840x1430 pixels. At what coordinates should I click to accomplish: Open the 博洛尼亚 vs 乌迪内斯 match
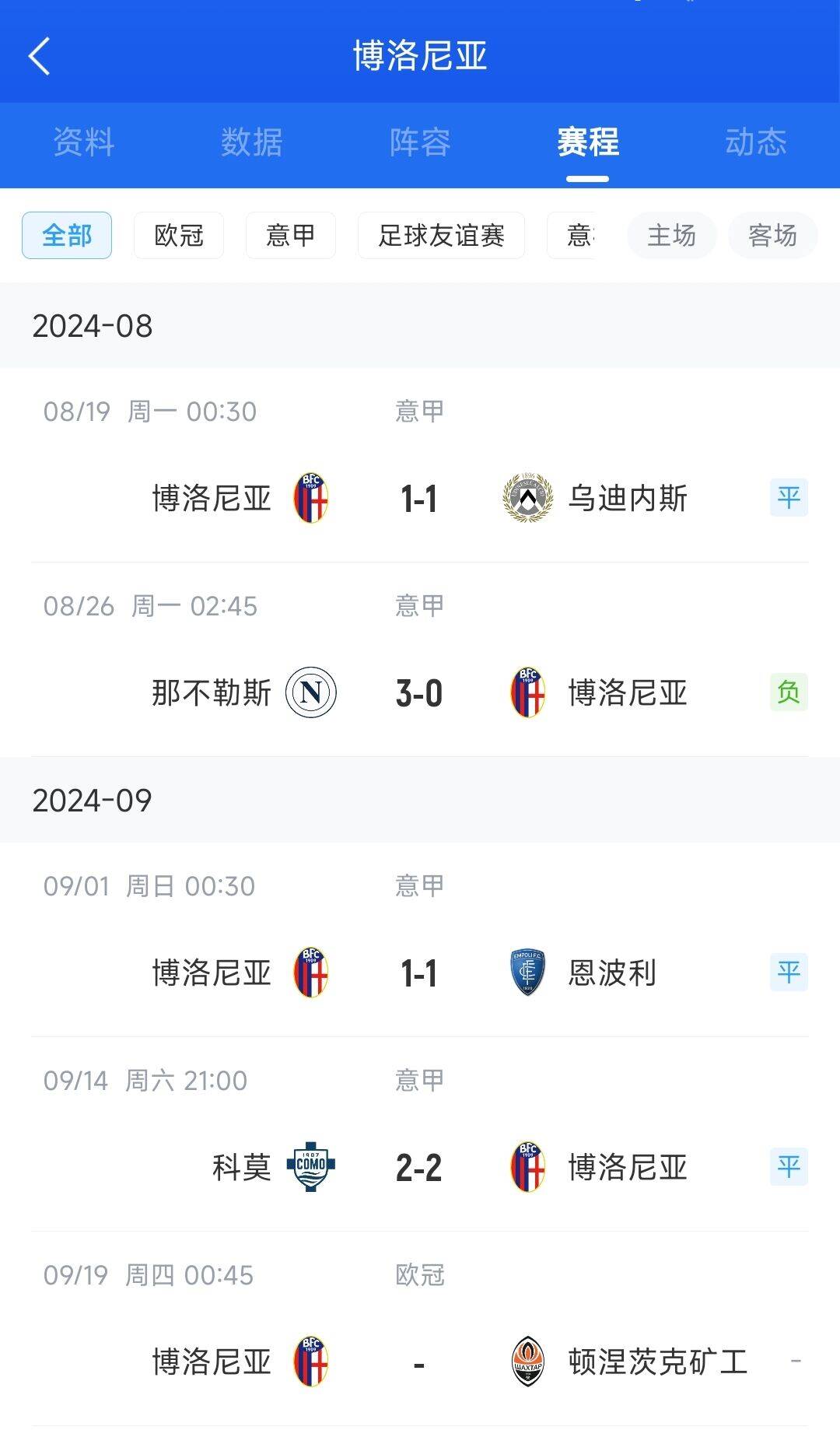[x=420, y=465]
